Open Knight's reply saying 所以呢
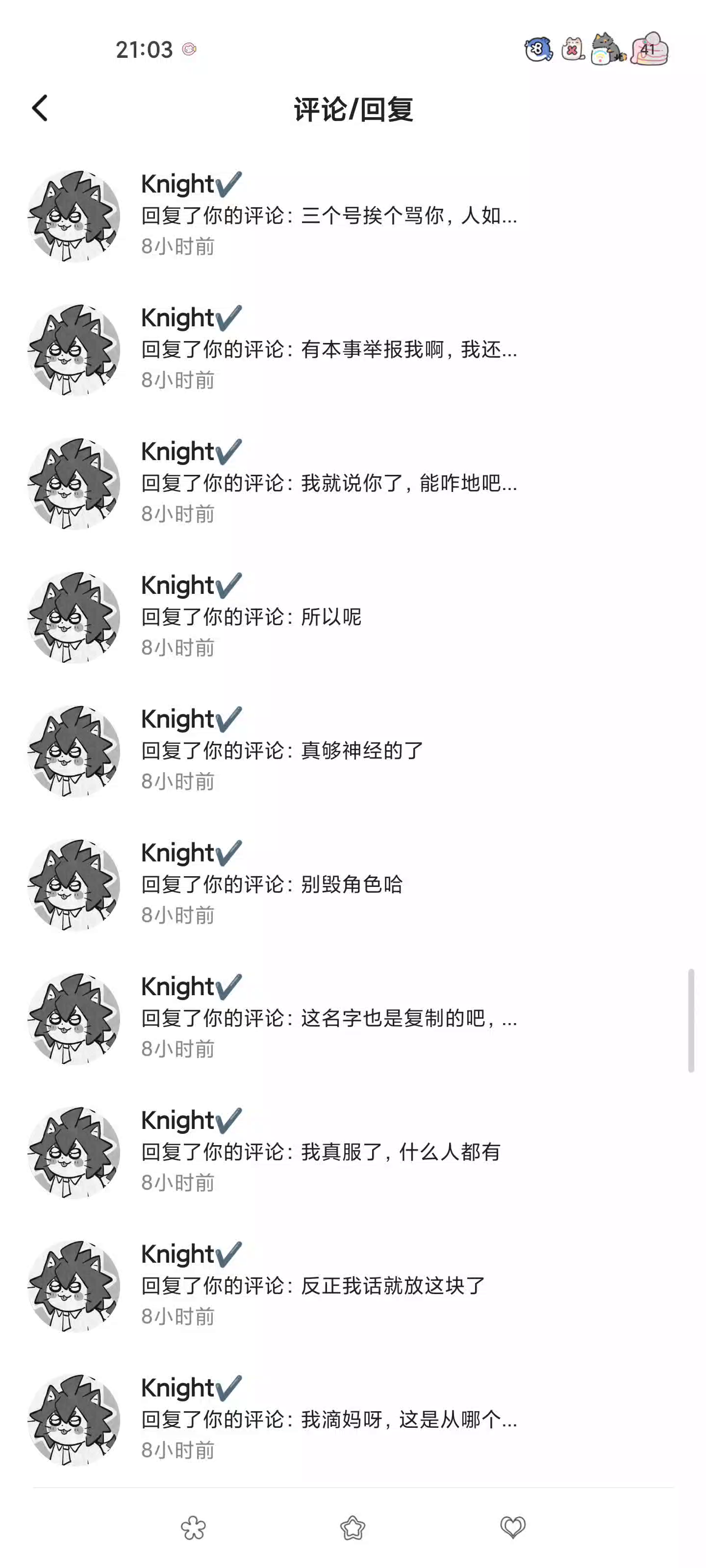Viewport: 706px width, 1568px height. [353, 617]
